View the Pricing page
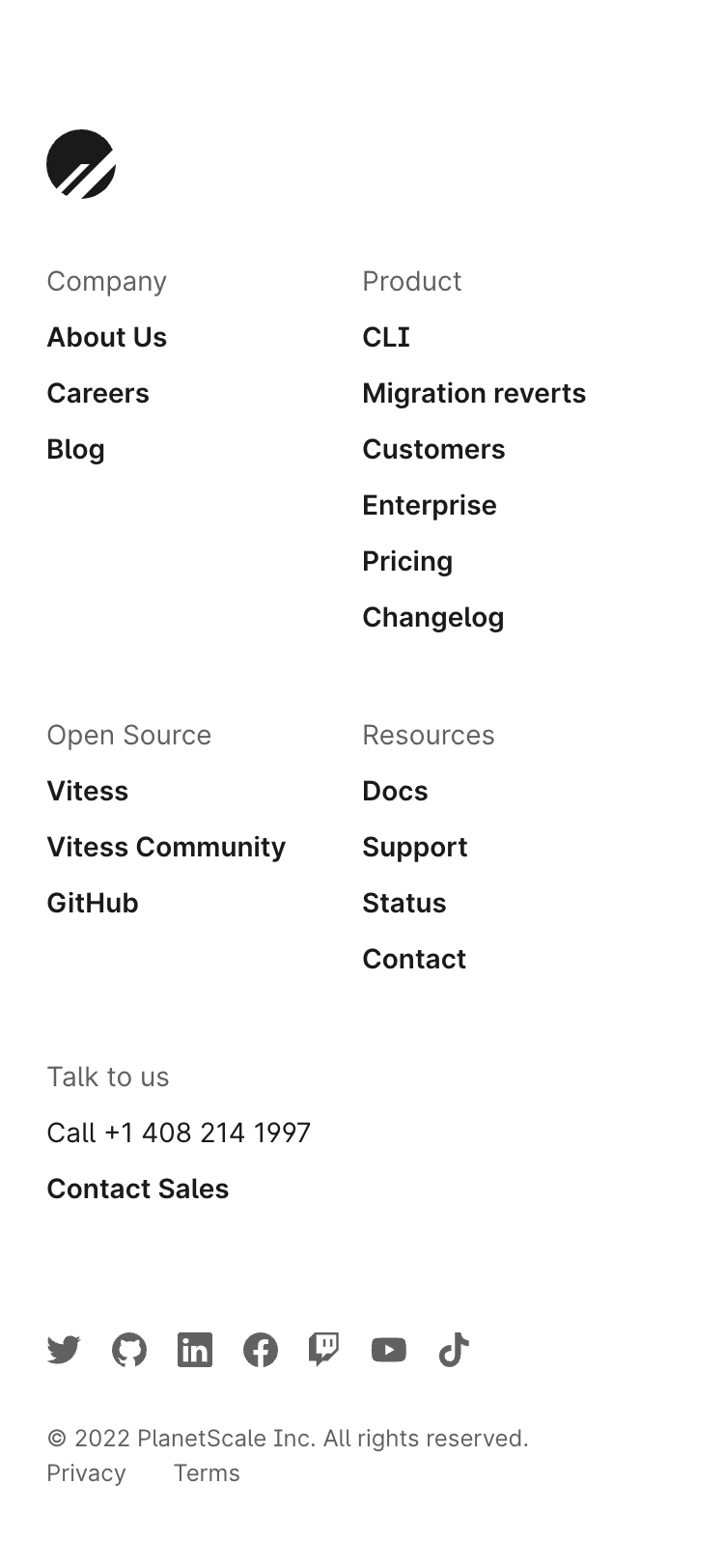This screenshot has height=1568, width=724. (407, 561)
